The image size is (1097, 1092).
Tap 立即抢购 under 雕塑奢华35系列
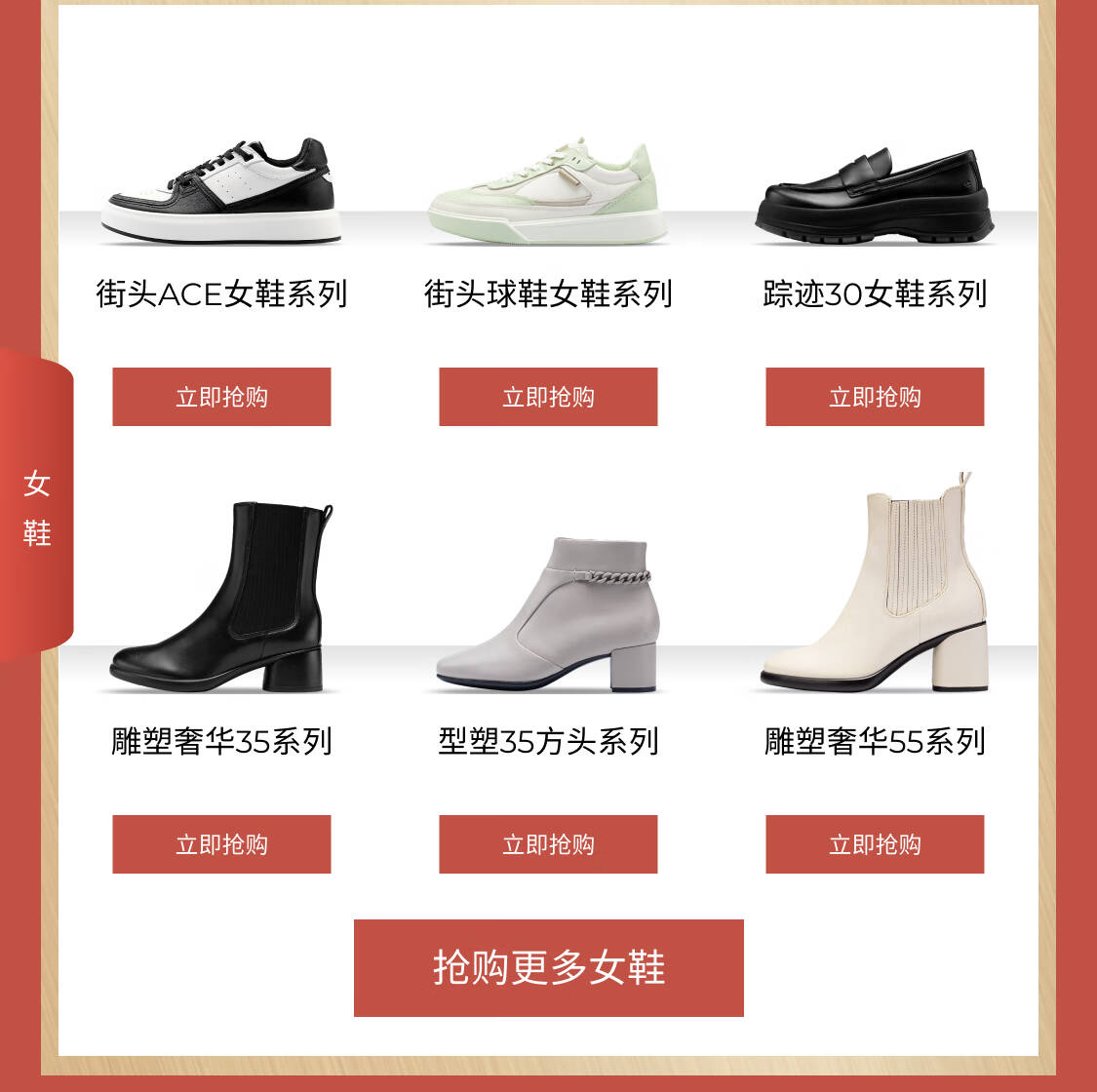221,844
